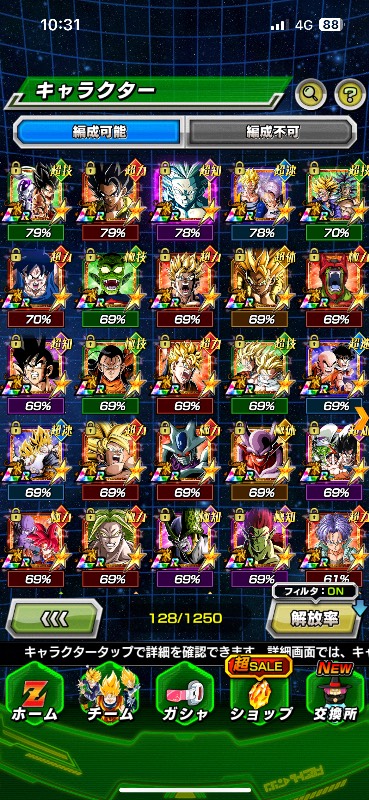The image size is (369, 800).
Task: Open the 解放率 sort button
Action: pyautogui.click(x=315, y=618)
